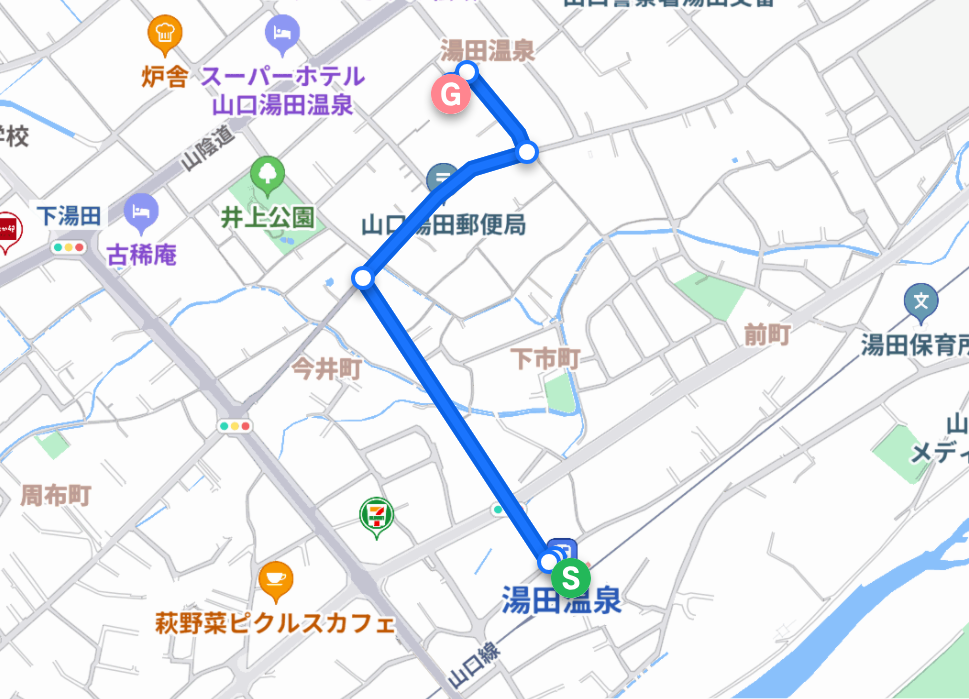This screenshot has width=969, height=699.
Task: Tap the 井上公園 park marker
Action: 268,175
